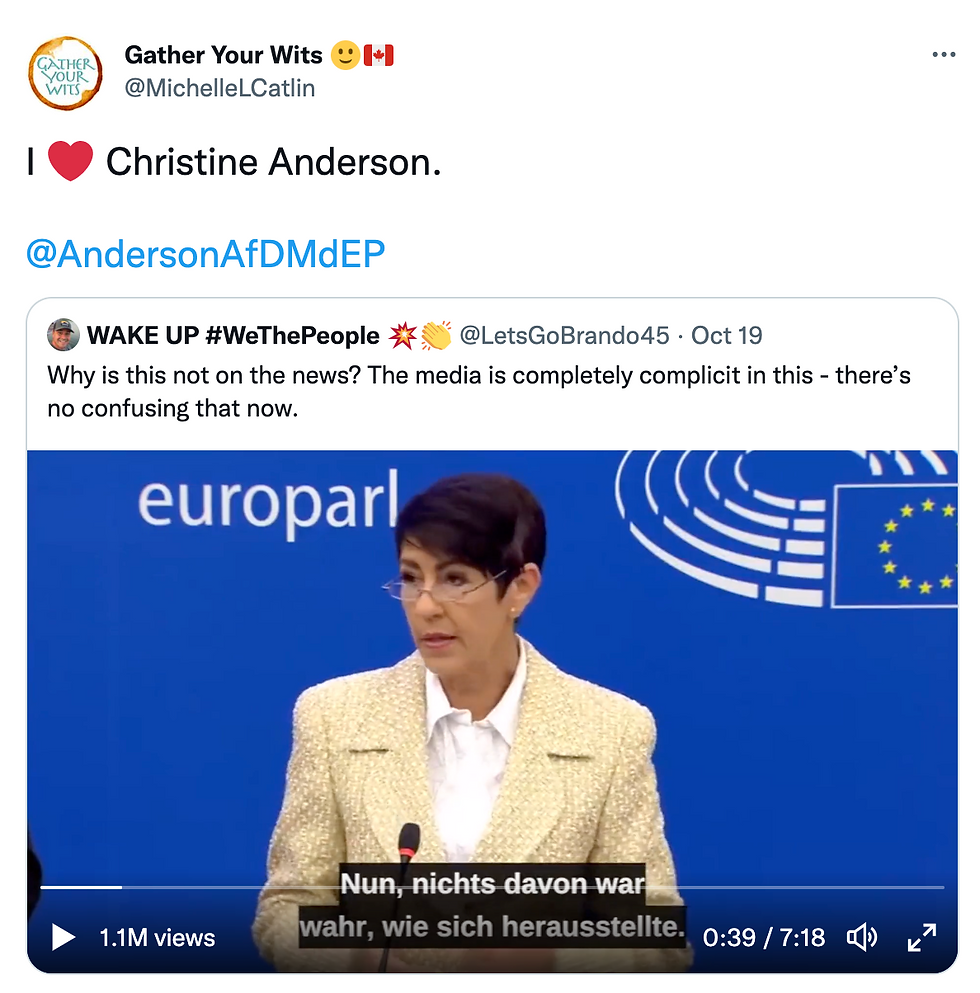Seek along the video progress bar
This screenshot has width=980, height=993.
pos(500,887)
